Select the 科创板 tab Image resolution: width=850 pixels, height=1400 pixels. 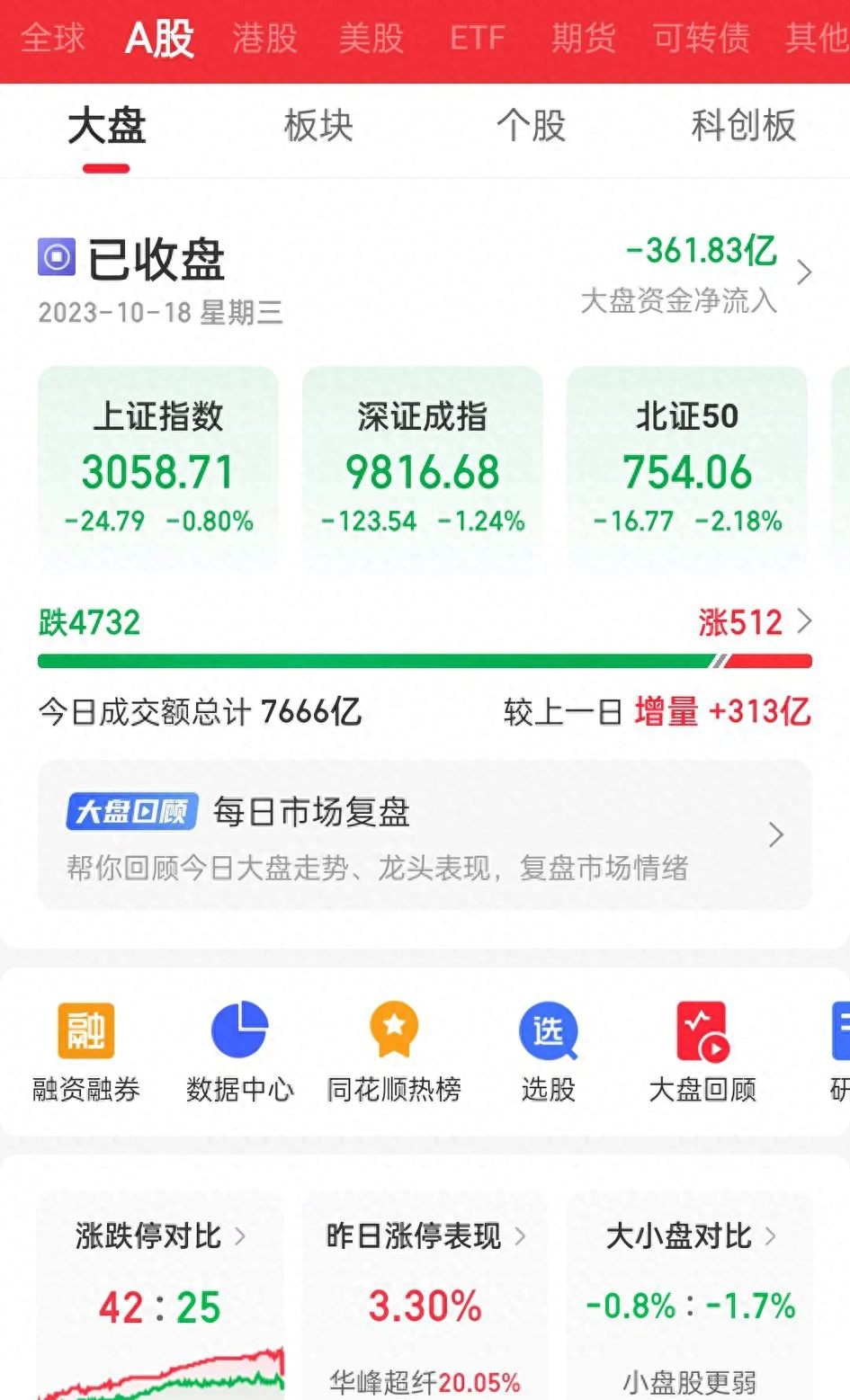pos(743,128)
